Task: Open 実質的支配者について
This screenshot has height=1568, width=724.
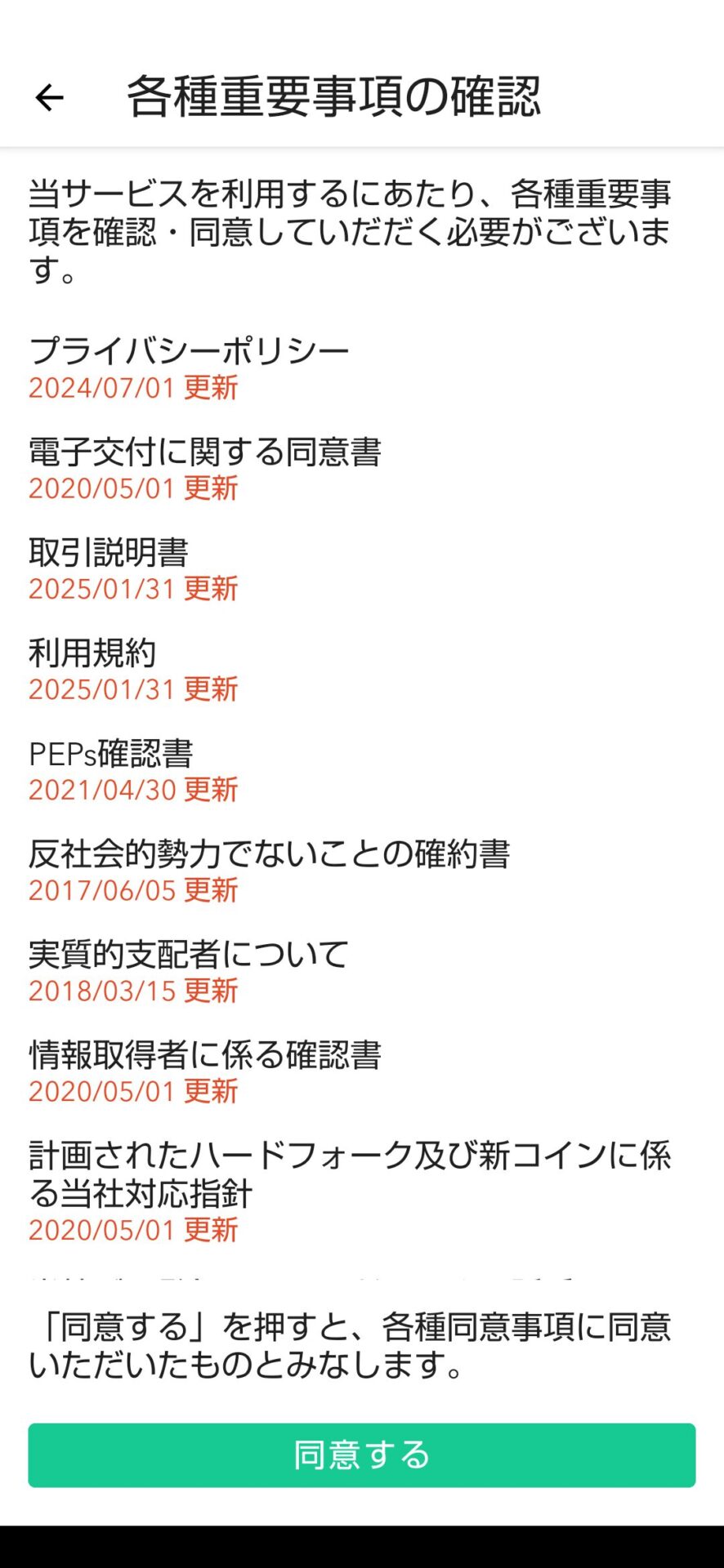Action: 189,954
